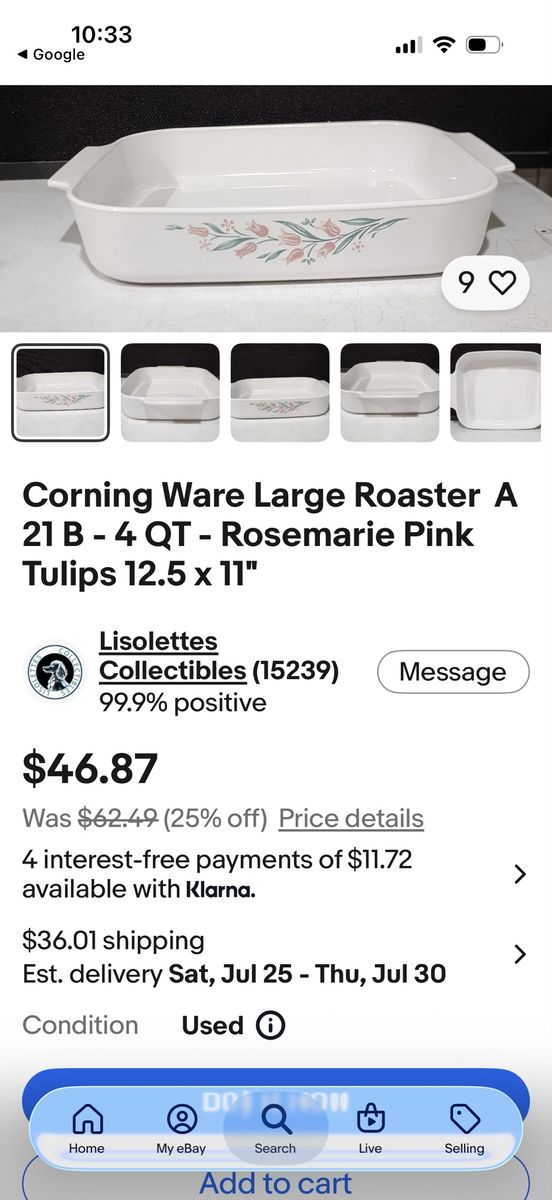Image resolution: width=552 pixels, height=1200 pixels.
Task: Open the Search tab
Action: point(275,1130)
